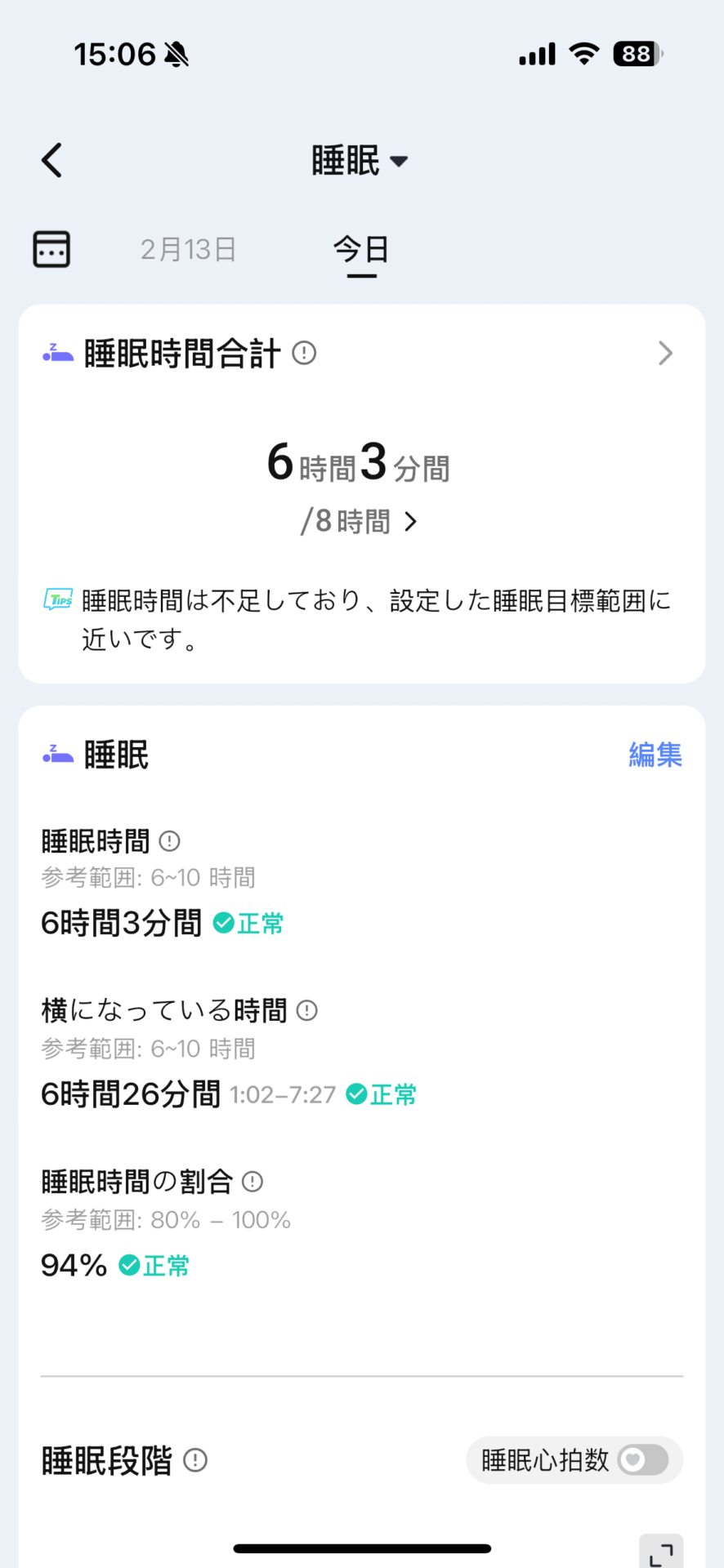Open the calendar date picker icon
The image size is (724, 1568).
pos(51,249)
